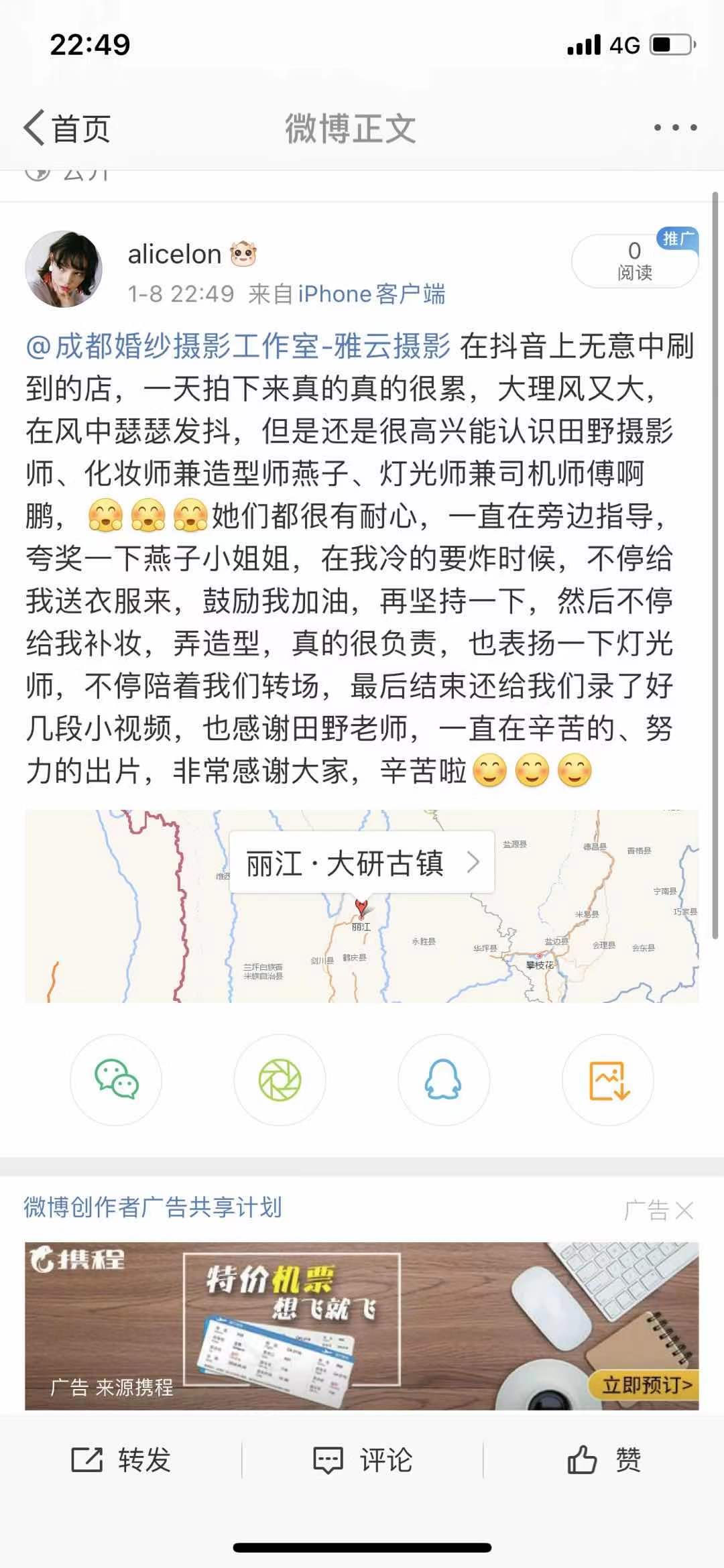Screen dimensions: 724x1568
Task: Open the three-dot overflow menu
Action: pyautogui.click(x=674, y=127)
